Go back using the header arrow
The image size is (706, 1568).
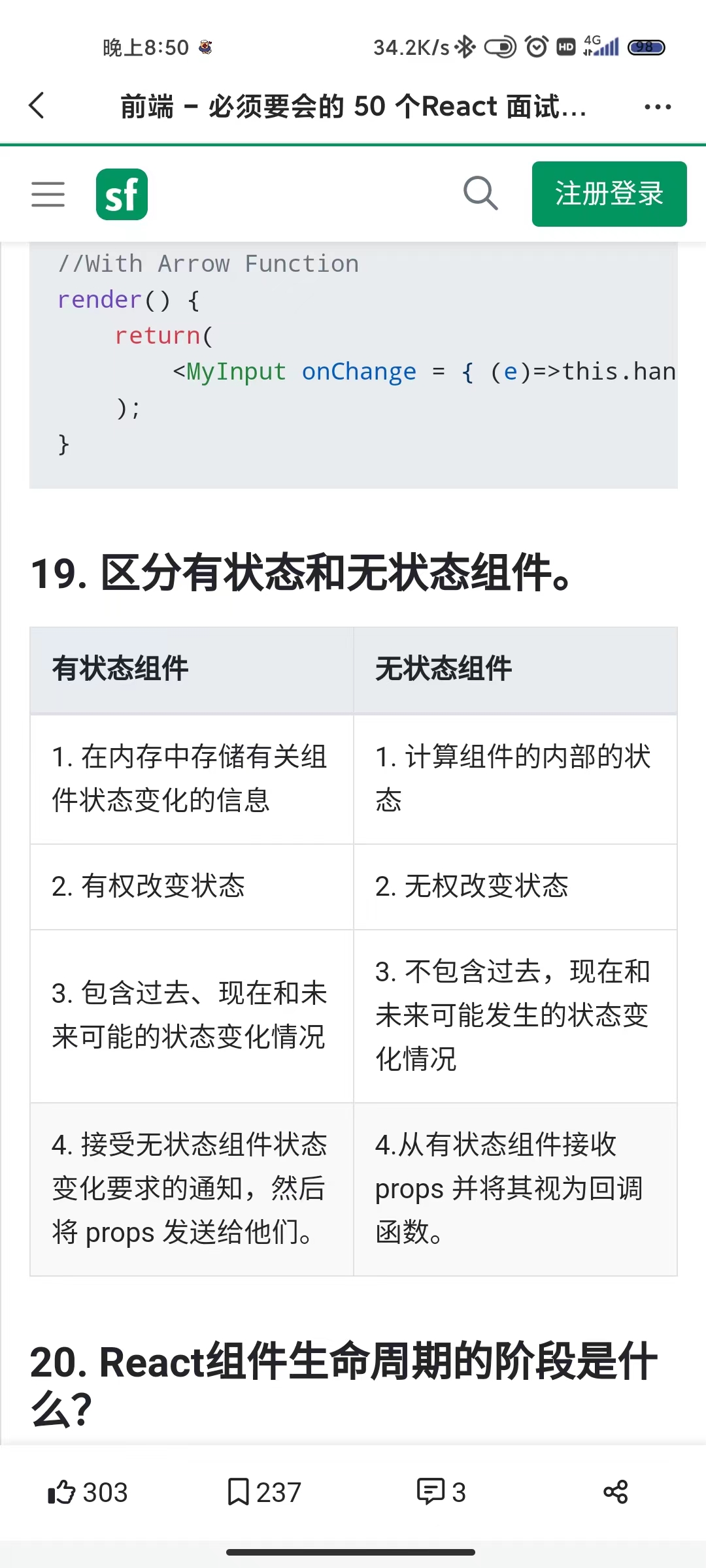[37, 105]
